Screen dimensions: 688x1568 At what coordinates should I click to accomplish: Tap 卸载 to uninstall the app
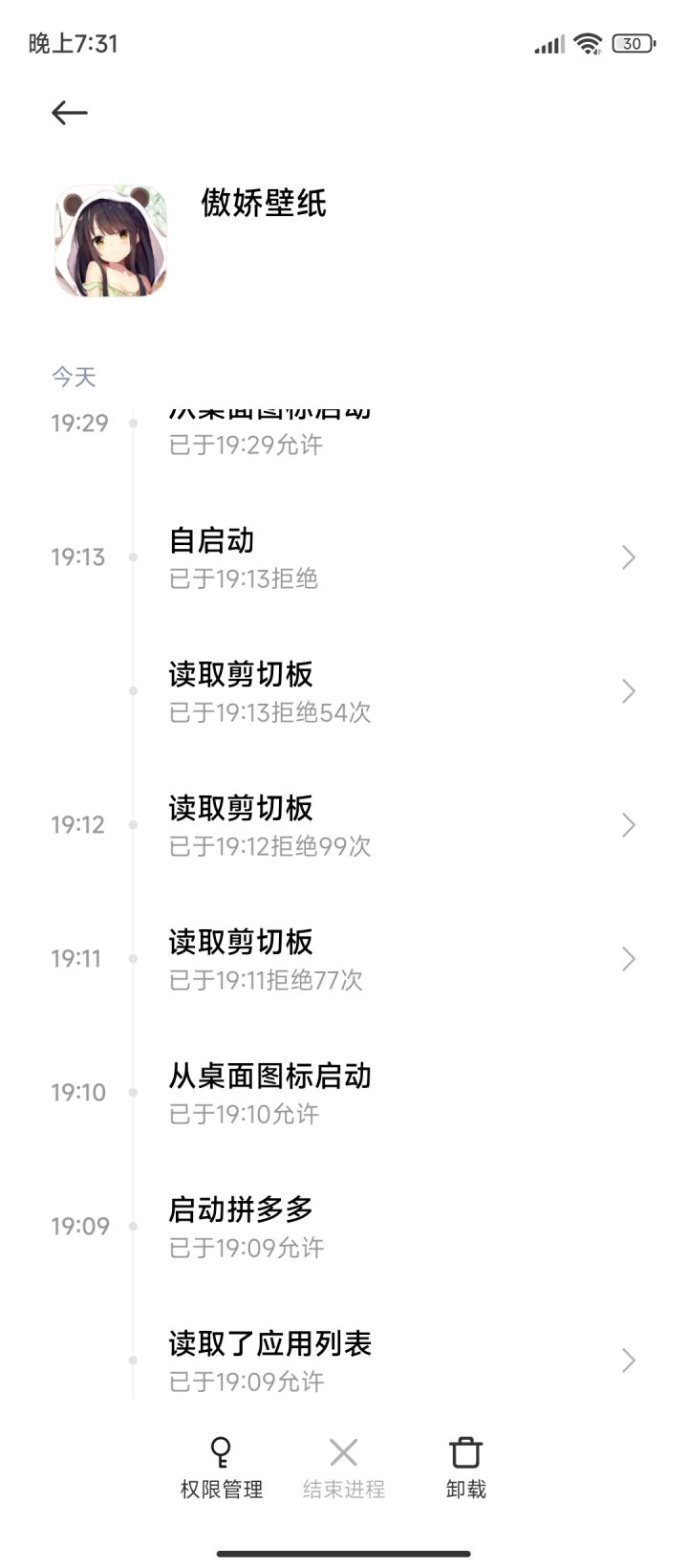click(x=466, y=1468)
